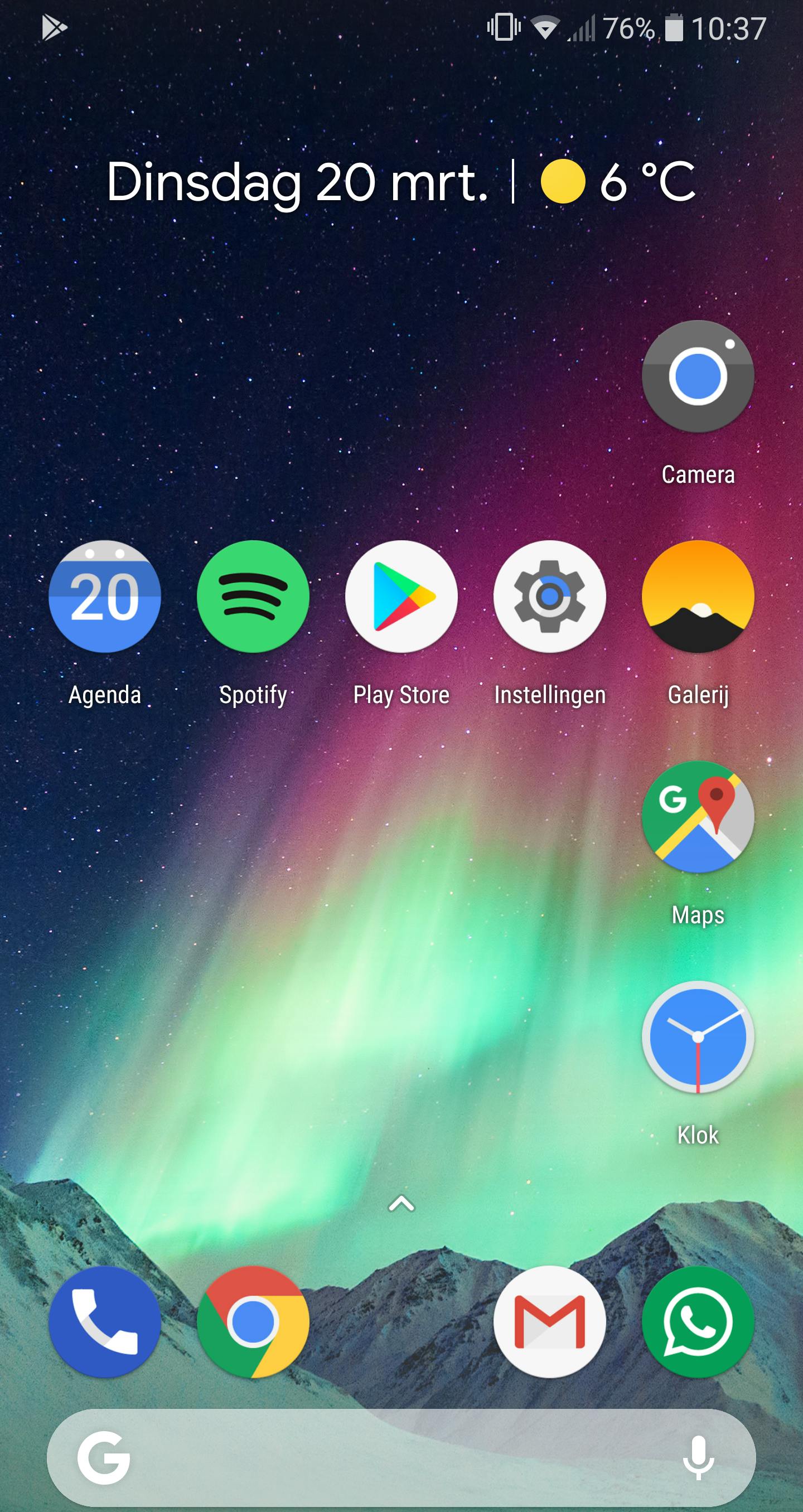Expand the app drawer with the up arrow
The width and height of the screenshot is (803, 1512).
401,1204
